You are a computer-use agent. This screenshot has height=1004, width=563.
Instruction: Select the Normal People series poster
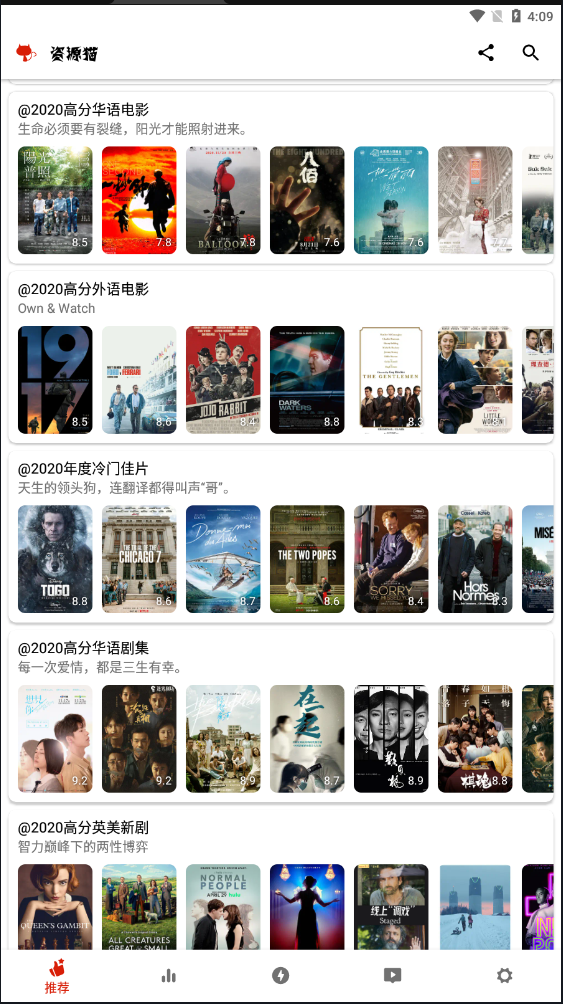[223, 907]
